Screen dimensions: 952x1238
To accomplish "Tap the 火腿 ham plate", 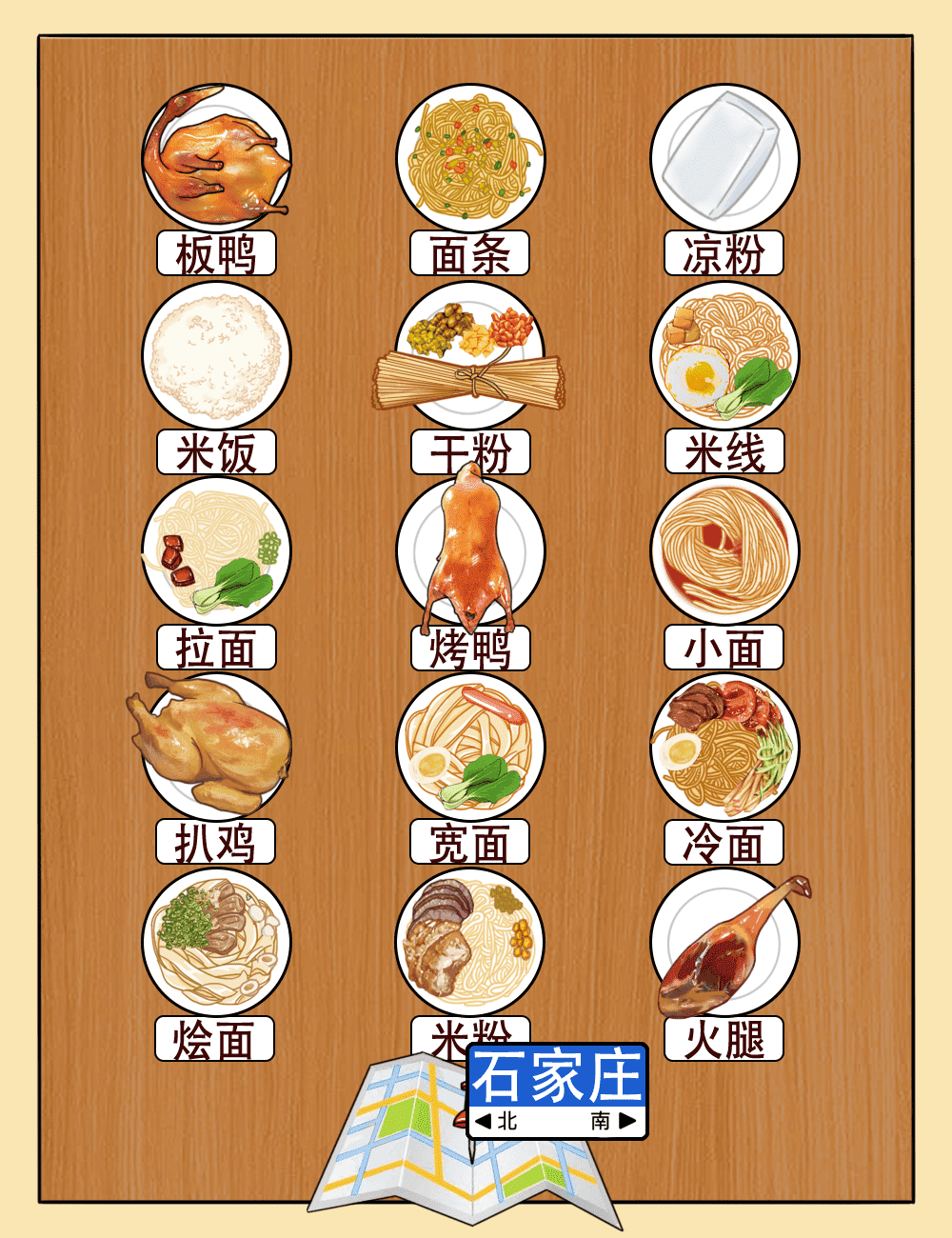I will pyautogui.click(x=724, y=943).
